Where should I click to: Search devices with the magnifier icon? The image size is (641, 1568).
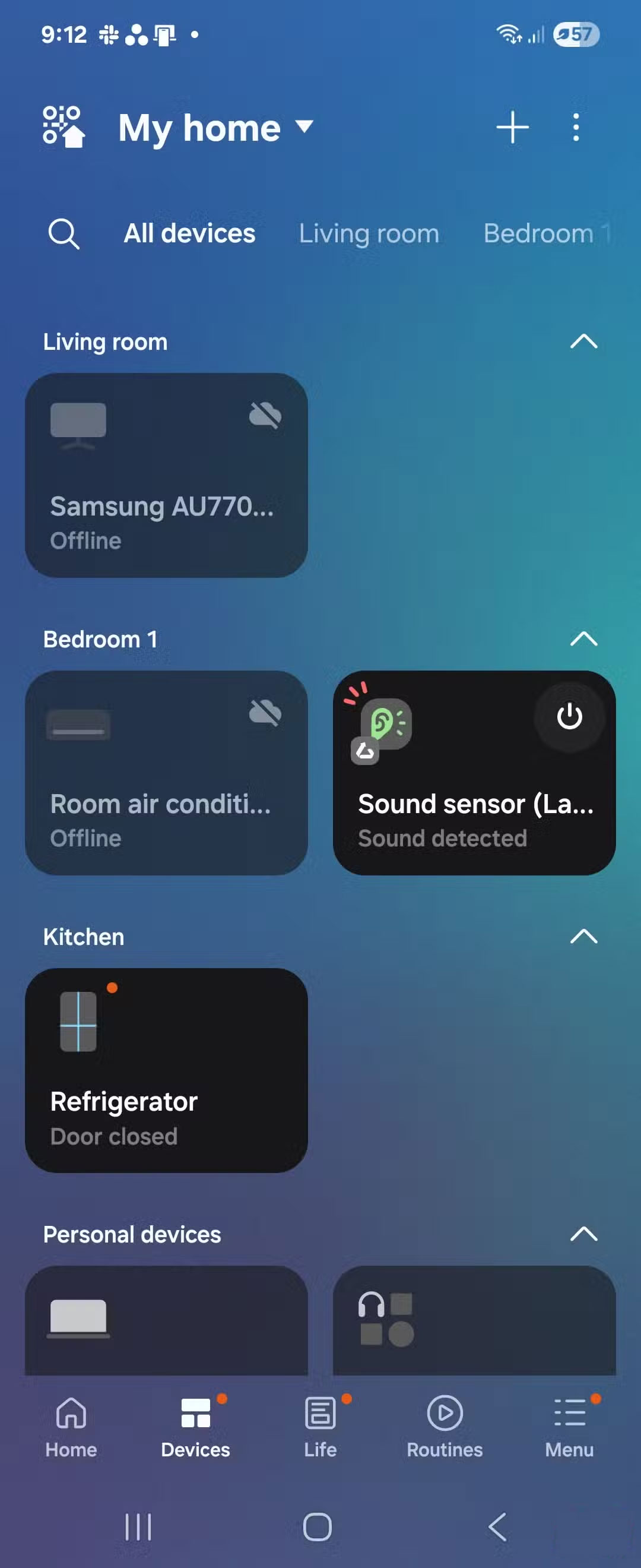point(64,234)
